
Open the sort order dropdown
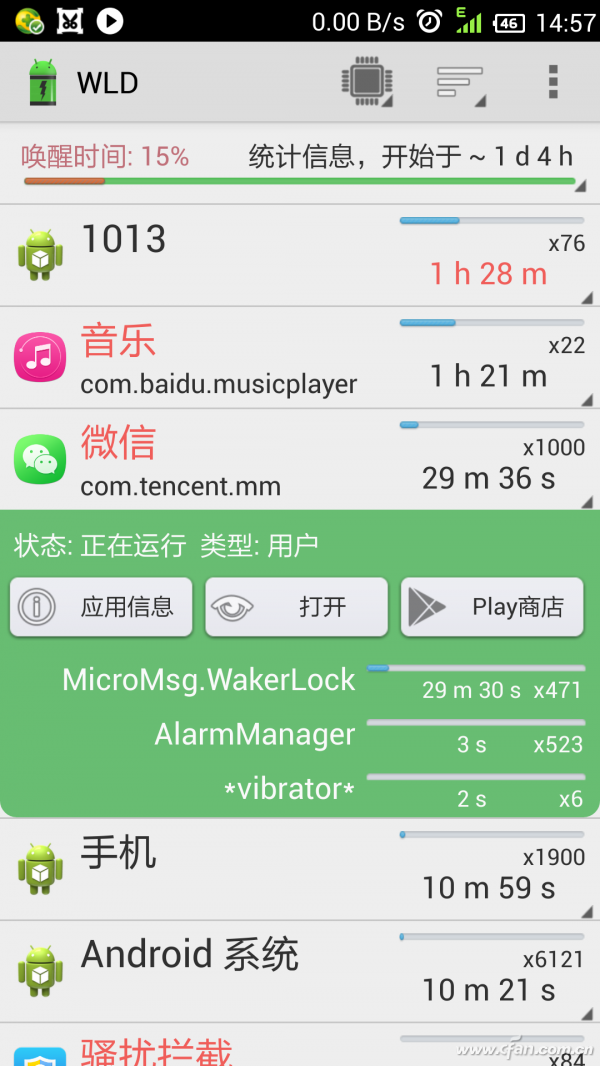[460, 82]
